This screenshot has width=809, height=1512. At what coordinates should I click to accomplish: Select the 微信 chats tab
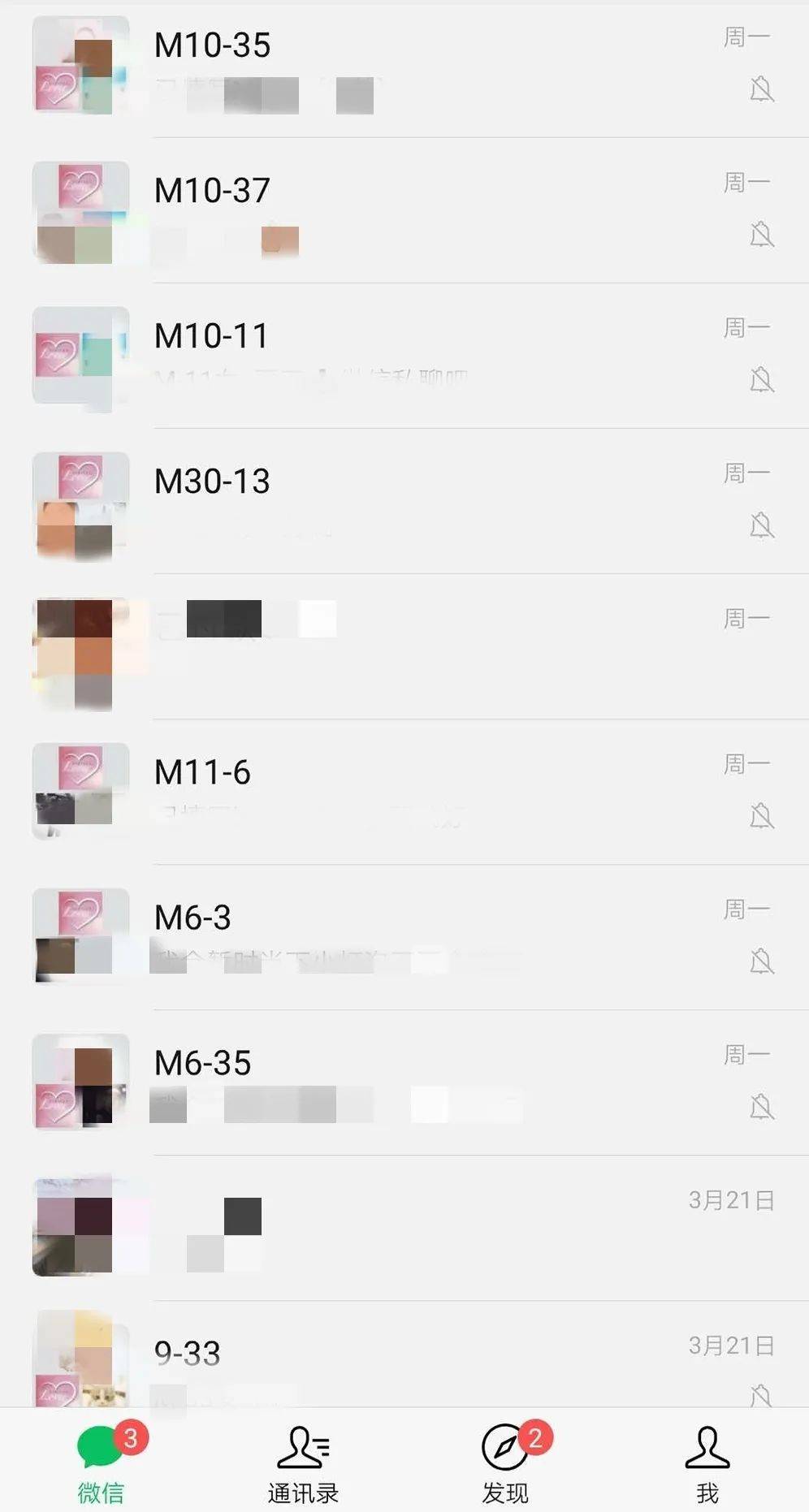(102, 1463)
